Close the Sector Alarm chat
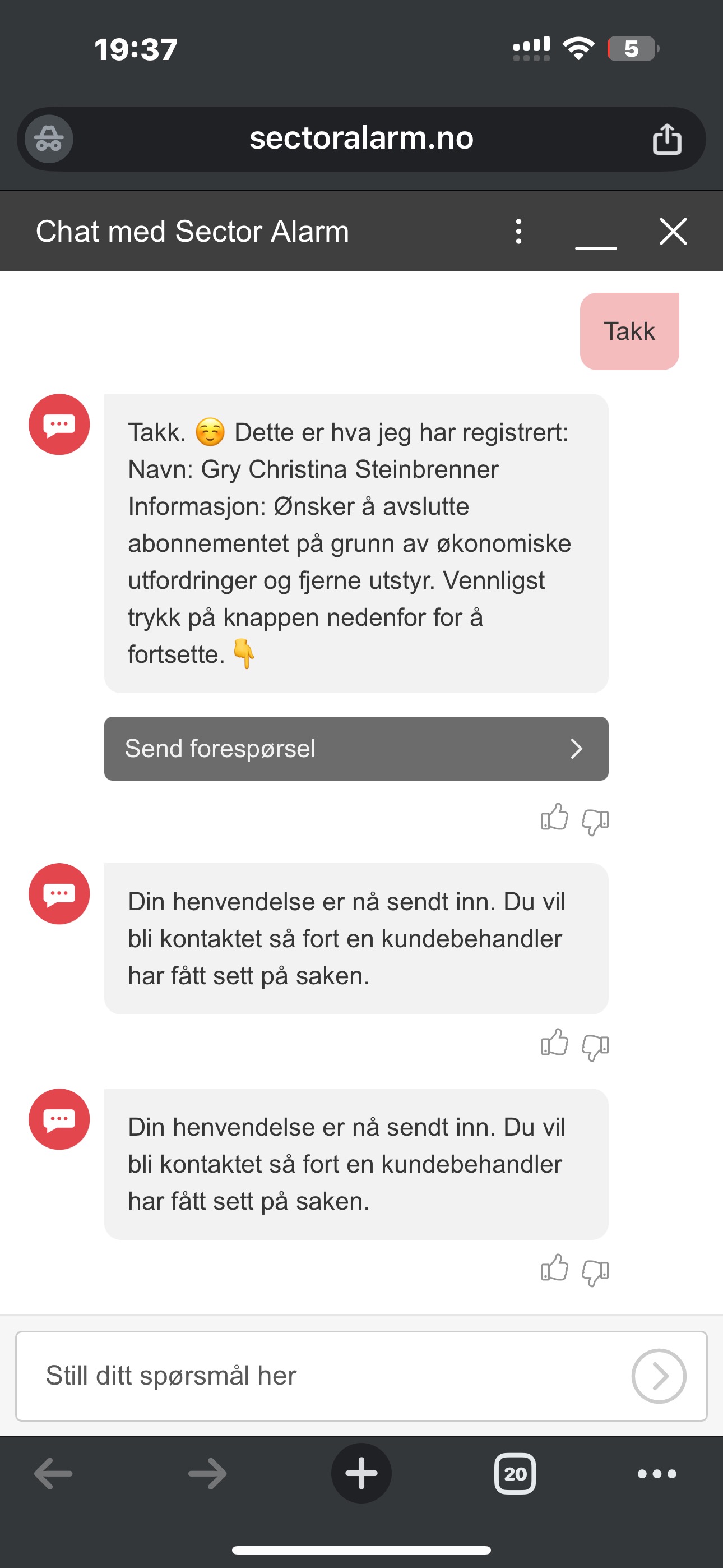This screenshot has width=723, height=1568. click(673, 231)
